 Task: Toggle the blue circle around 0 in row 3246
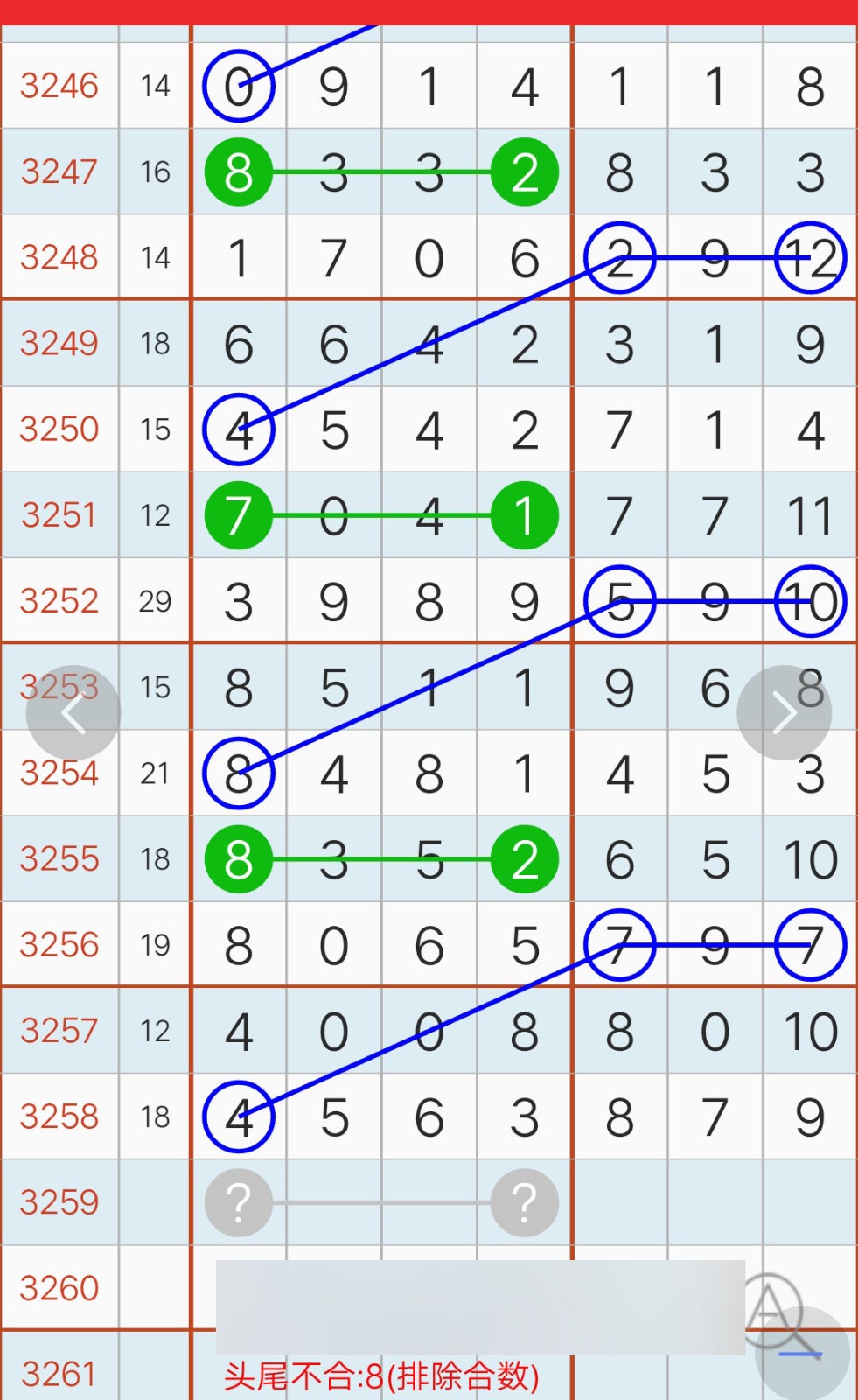point(238,86)
